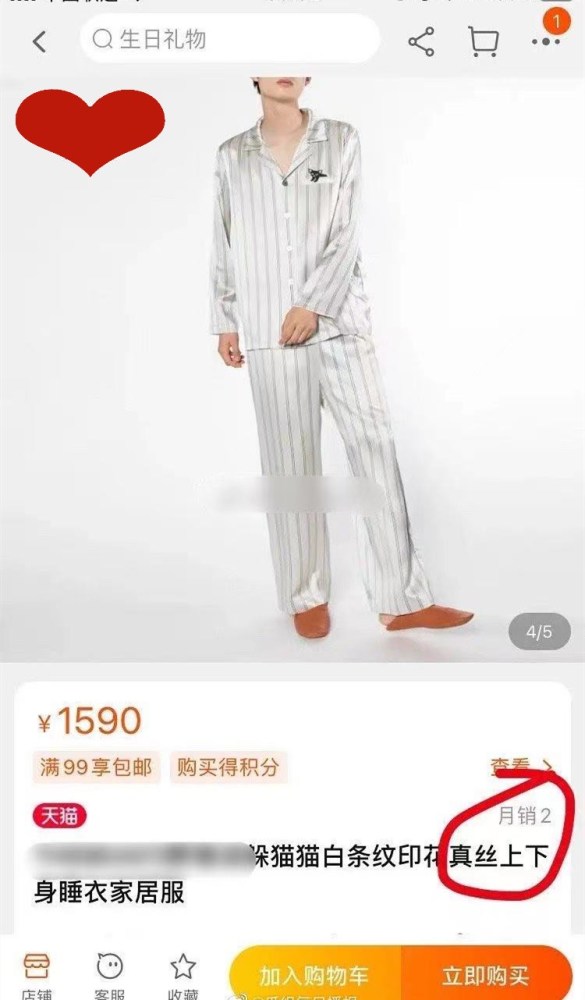
Task: Tap the 生日礼物 search box
Action: pyautogui.click(x=230, y=40)
